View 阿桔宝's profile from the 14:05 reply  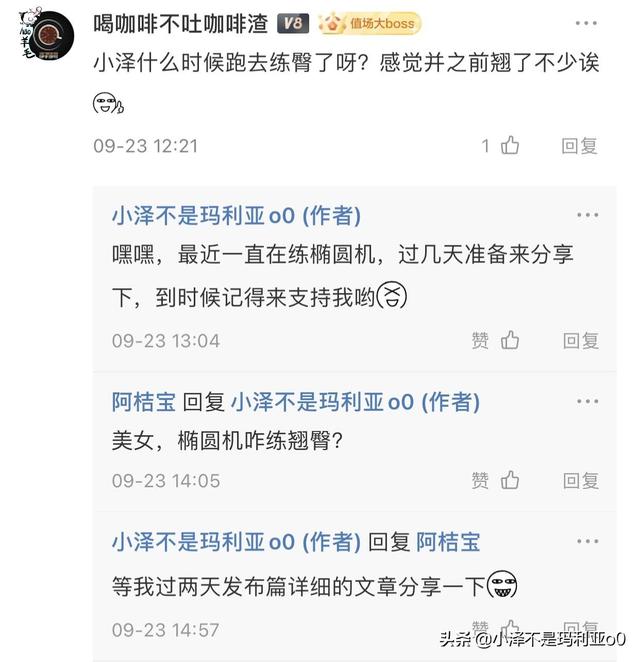coord(144,402)
